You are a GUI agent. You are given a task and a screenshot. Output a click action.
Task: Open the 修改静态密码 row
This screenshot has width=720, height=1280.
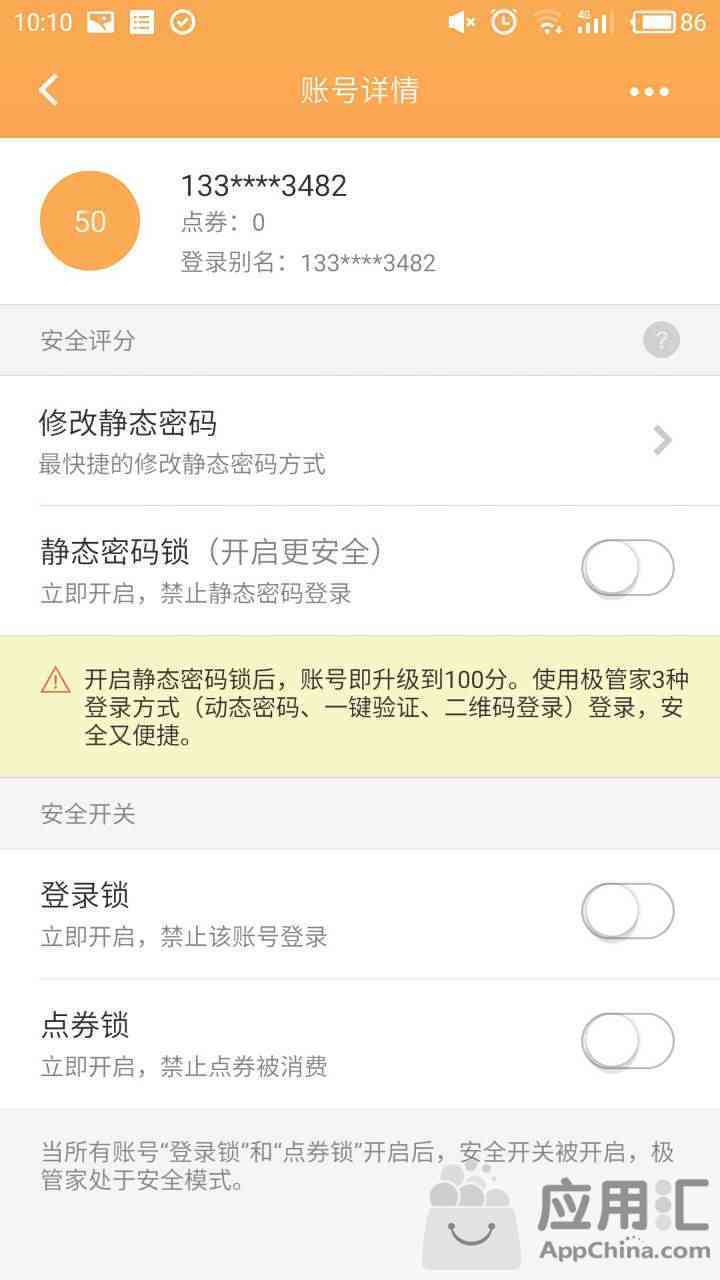[x=360, y=441]
